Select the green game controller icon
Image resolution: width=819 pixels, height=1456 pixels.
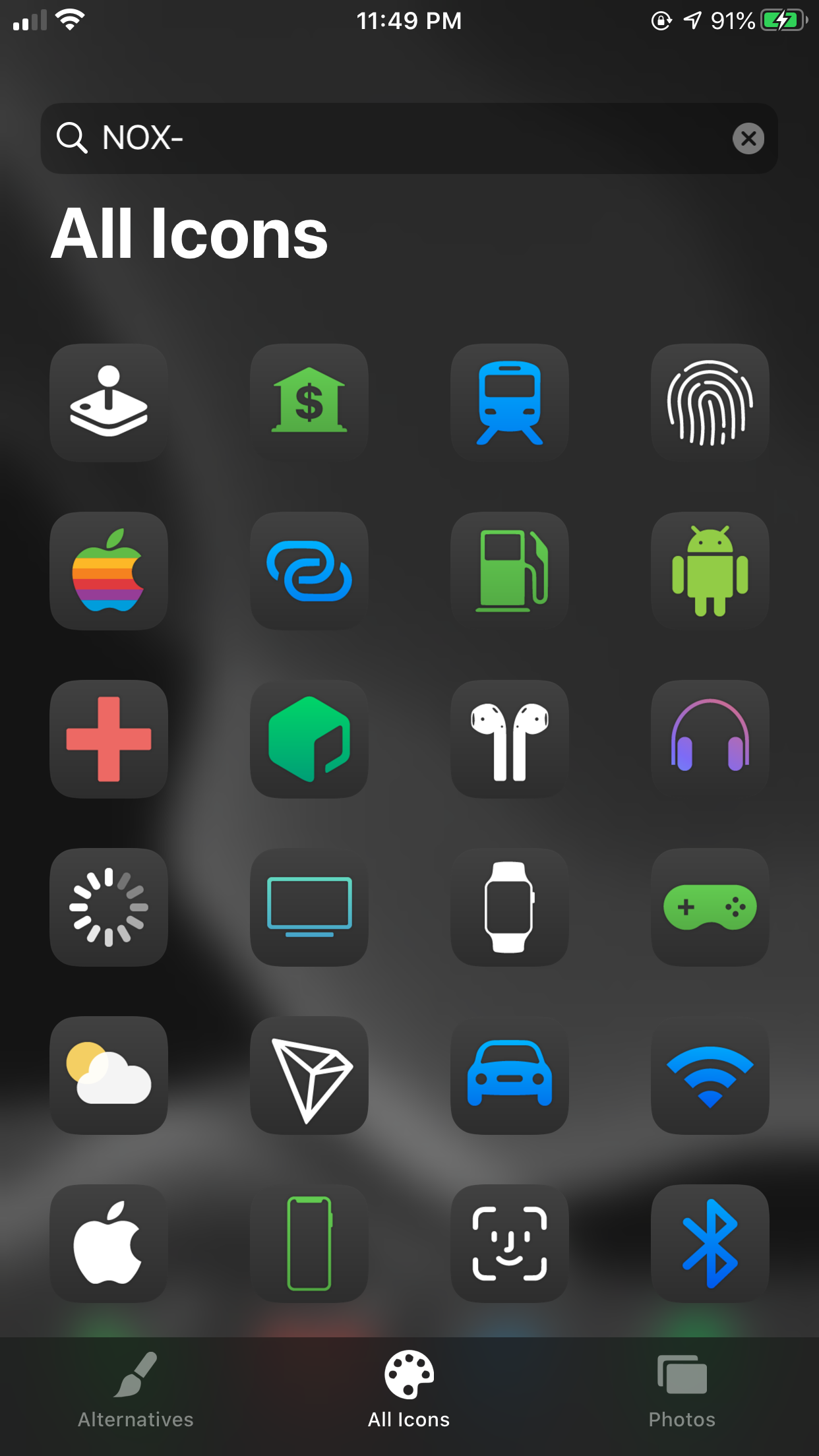[710, 907]
